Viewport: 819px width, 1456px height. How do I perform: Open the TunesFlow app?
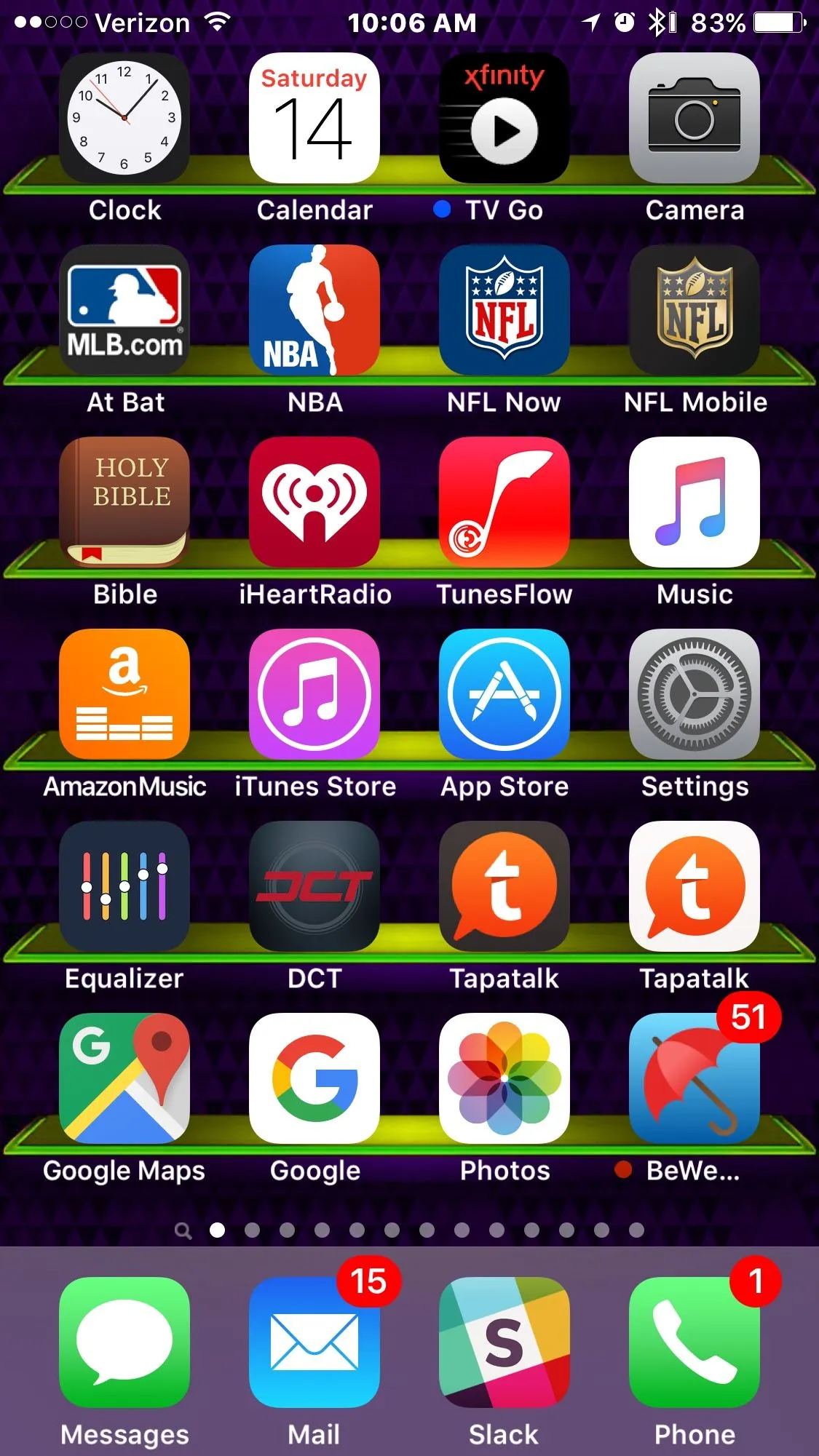(504, 502)
